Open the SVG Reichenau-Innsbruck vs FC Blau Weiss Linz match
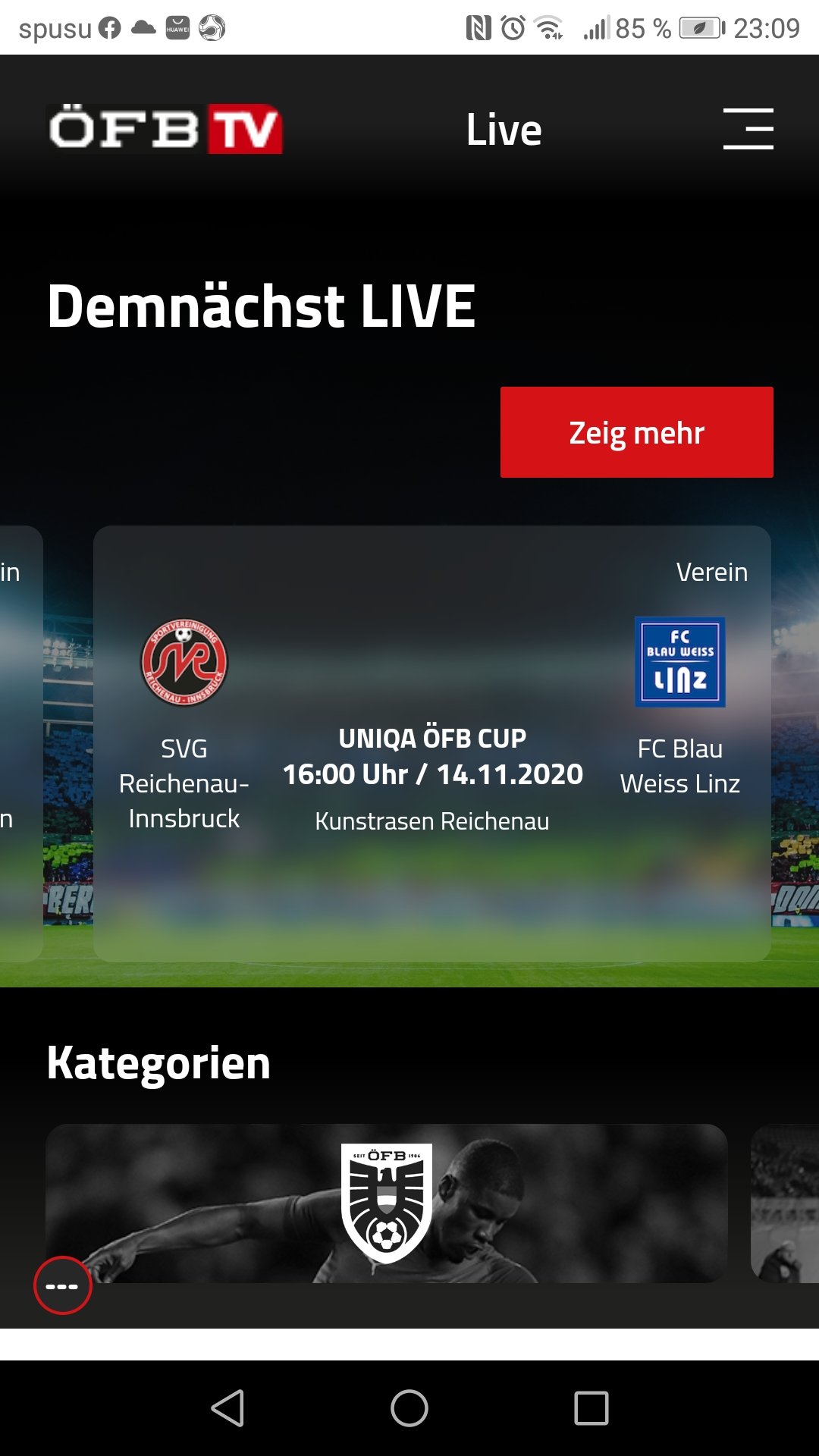Screen dimensions: 819x1456 coord(432,744)
